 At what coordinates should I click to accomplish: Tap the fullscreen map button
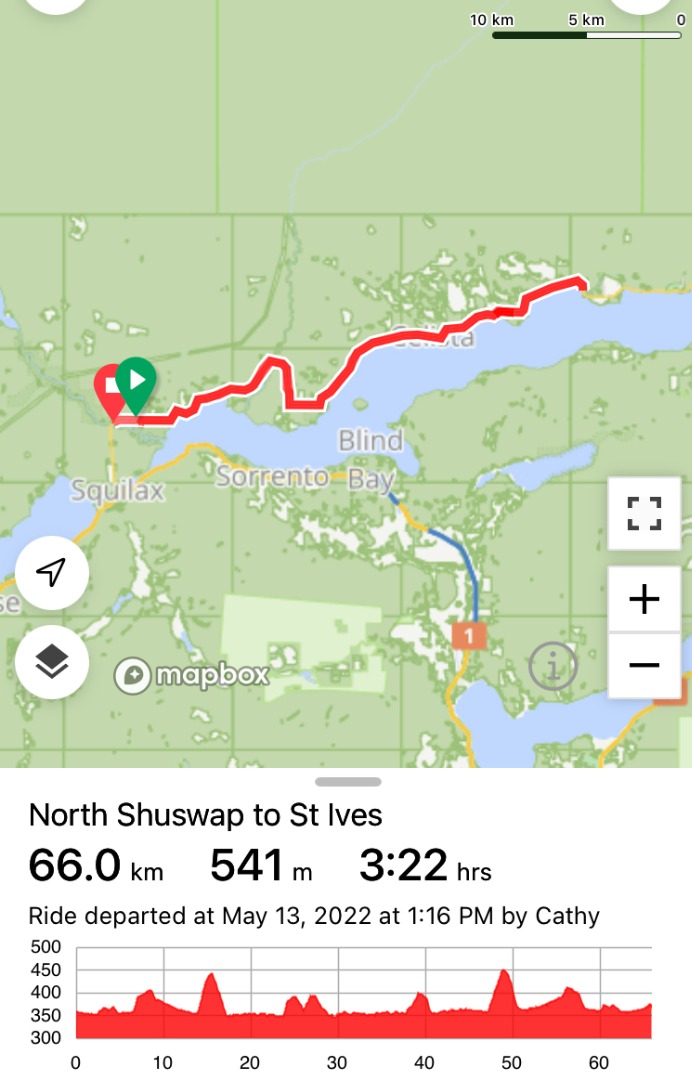coord(644,513)
